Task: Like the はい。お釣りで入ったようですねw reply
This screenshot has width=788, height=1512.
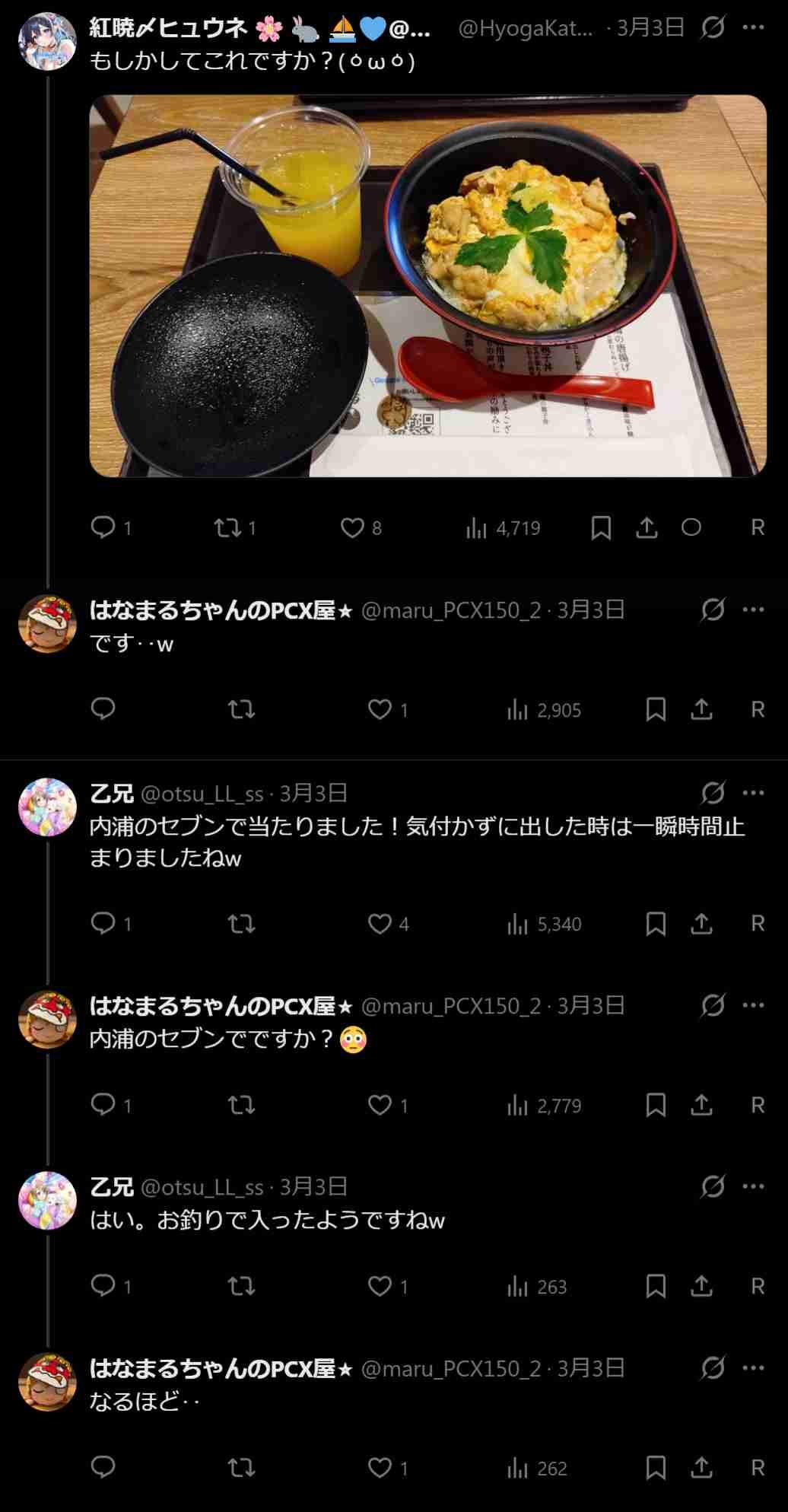Action: (380, 1285)
